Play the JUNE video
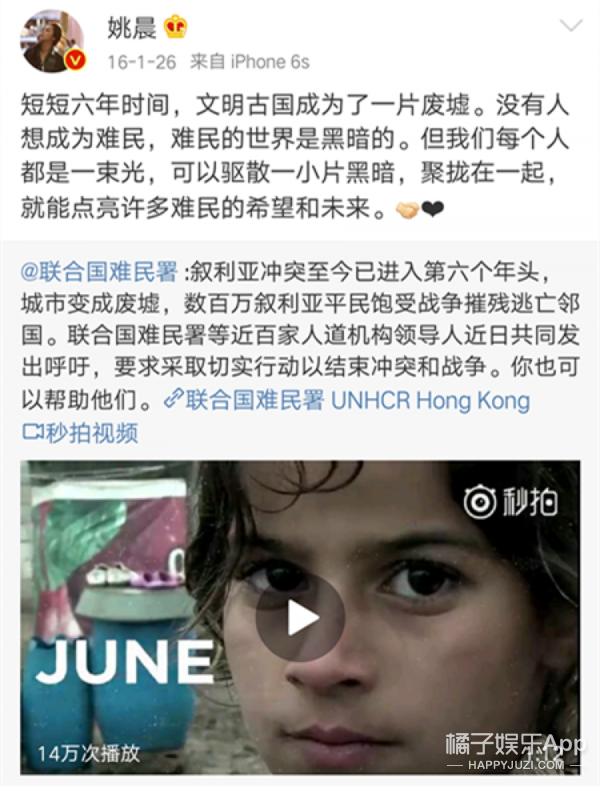 (x=300, y=617)
